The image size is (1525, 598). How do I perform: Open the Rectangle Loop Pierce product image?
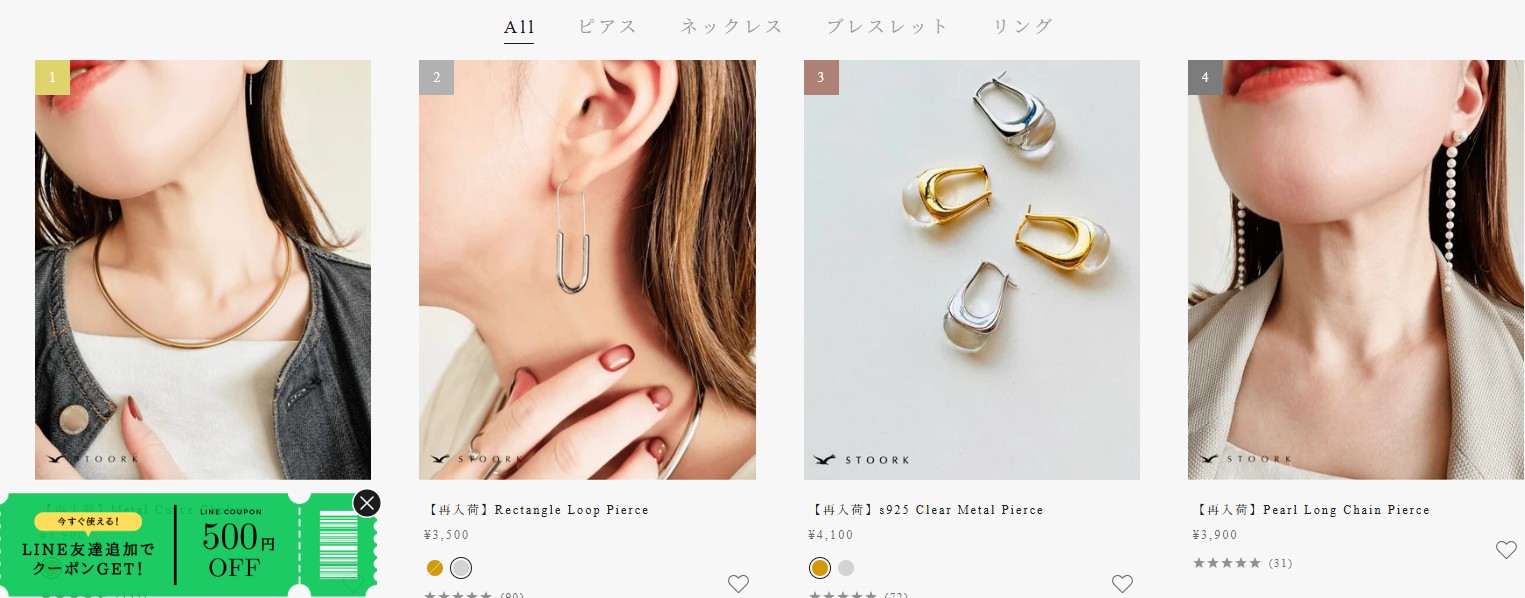click(x=587, y=270)
